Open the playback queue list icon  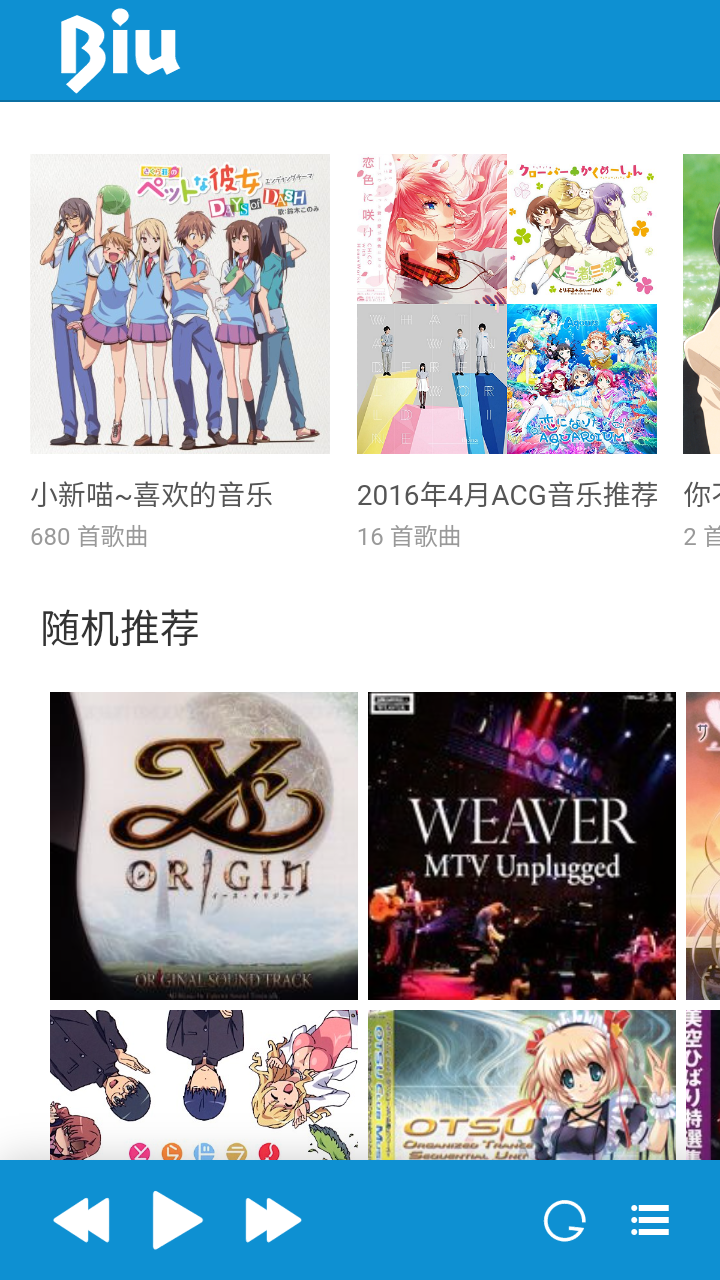click(649, 1219)
